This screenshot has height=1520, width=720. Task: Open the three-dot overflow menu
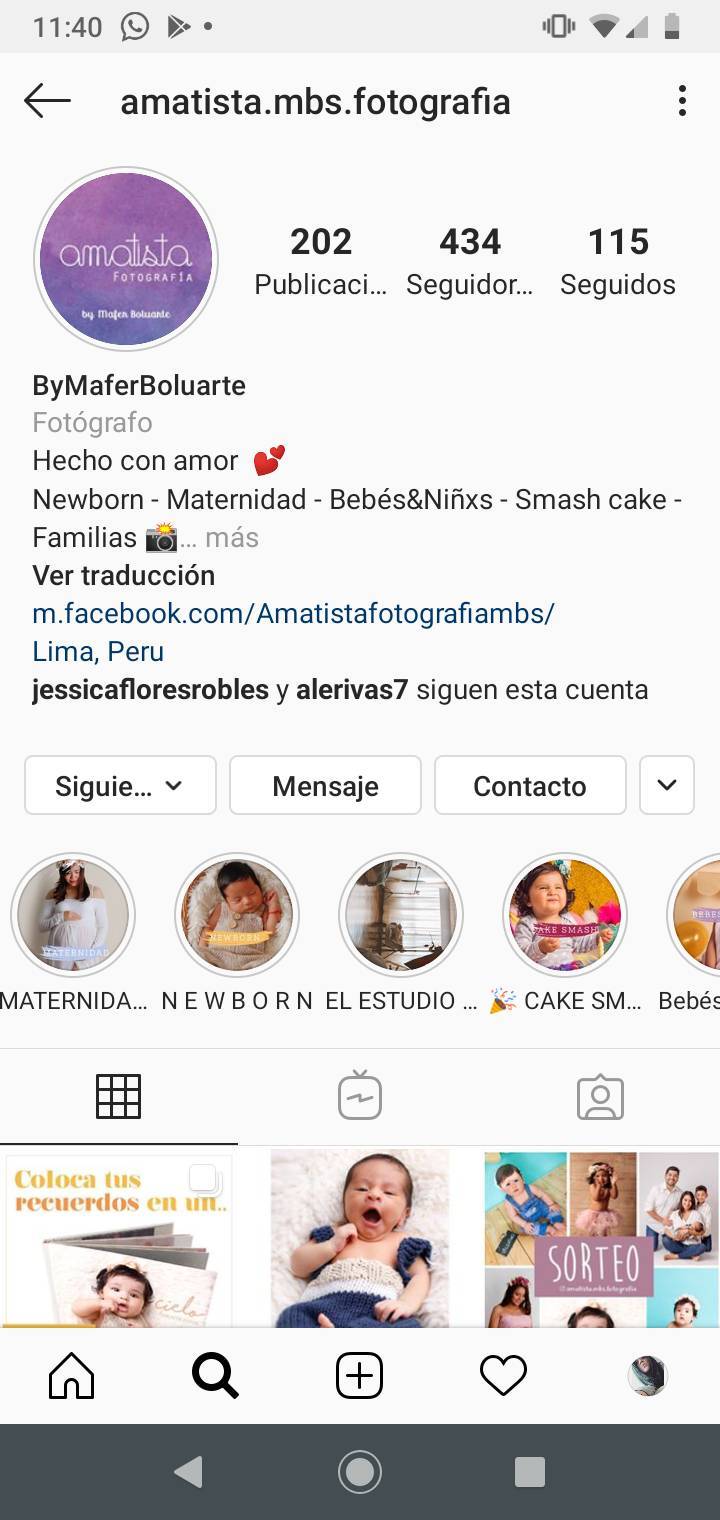[x=682, y=101]
